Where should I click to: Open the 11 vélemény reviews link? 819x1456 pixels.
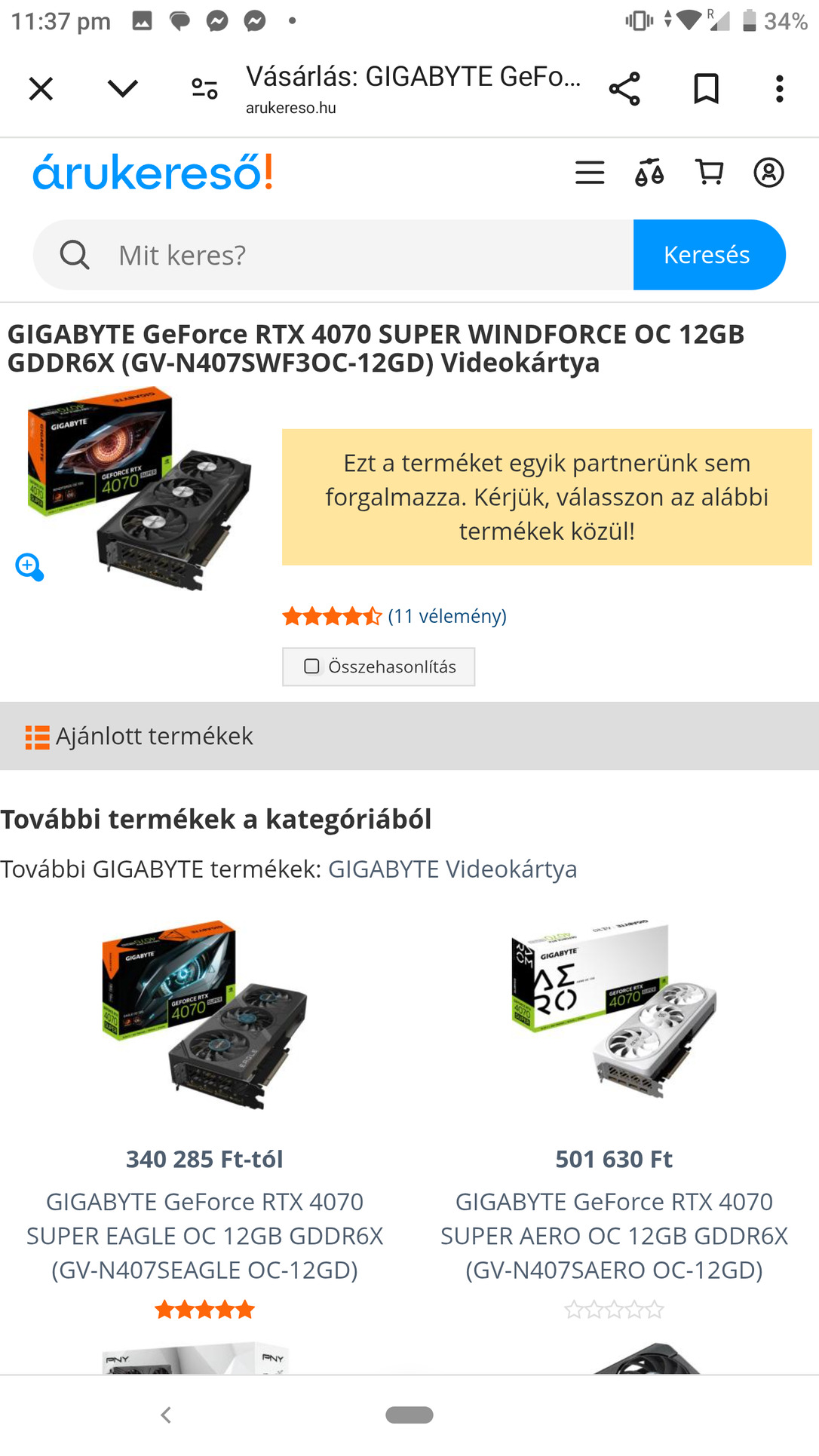tap(447, 616)
